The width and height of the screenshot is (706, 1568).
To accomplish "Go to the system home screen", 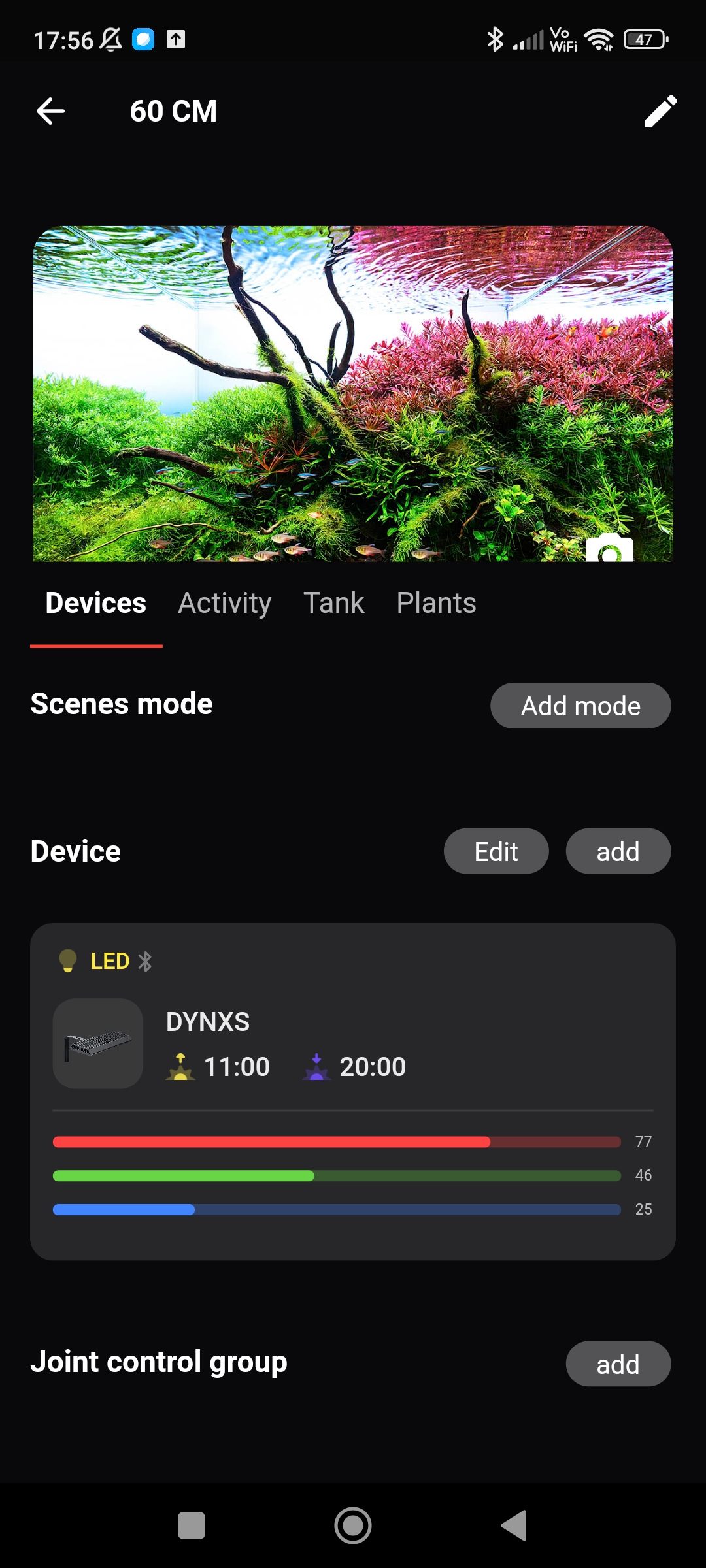I will (353, 1526).
